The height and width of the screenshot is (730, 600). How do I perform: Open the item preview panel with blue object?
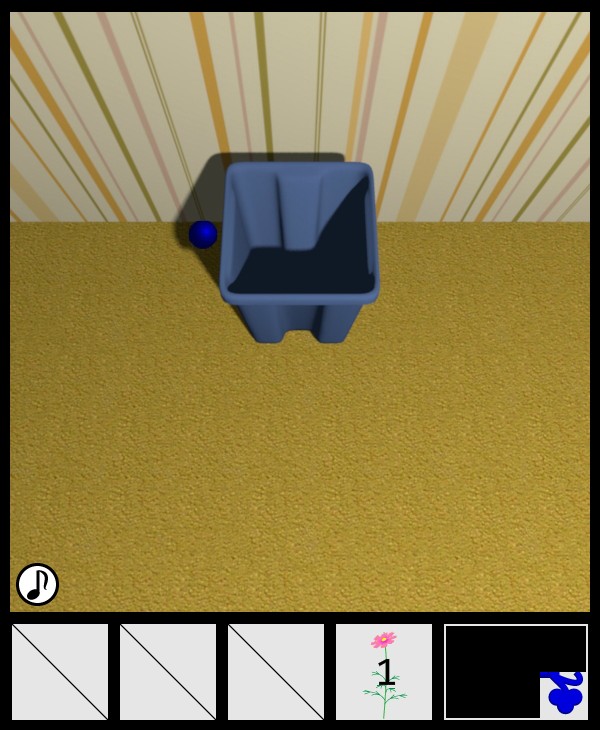coord(516,671)
